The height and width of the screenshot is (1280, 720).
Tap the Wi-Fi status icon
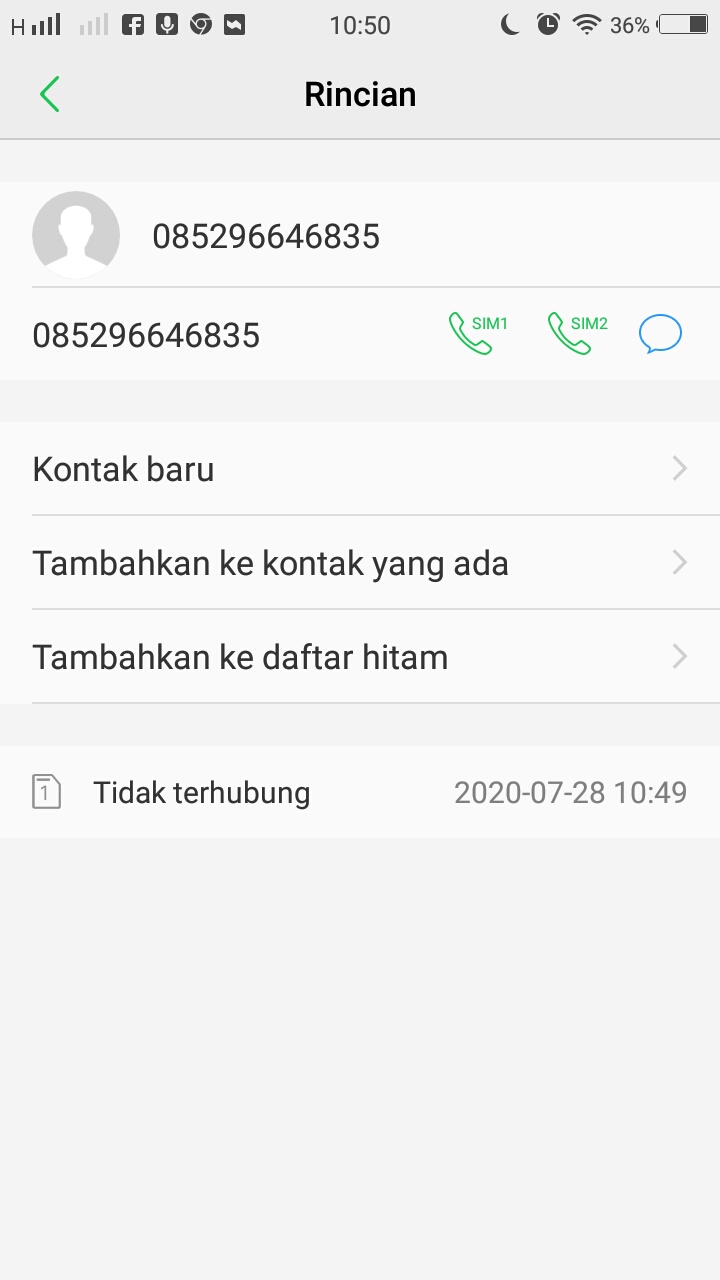click(589, 24)
